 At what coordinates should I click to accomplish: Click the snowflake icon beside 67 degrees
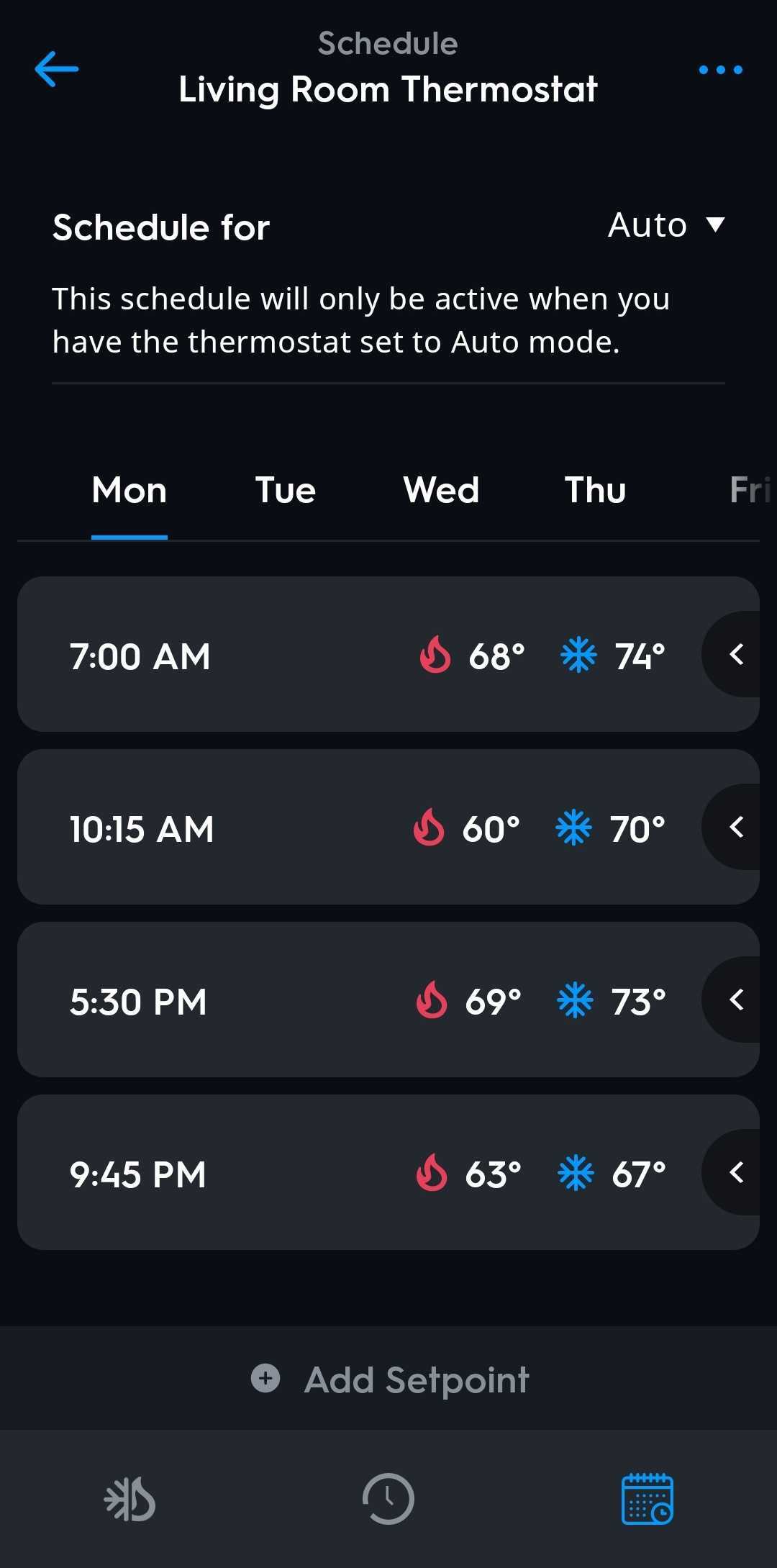[x=575, y=1172]
